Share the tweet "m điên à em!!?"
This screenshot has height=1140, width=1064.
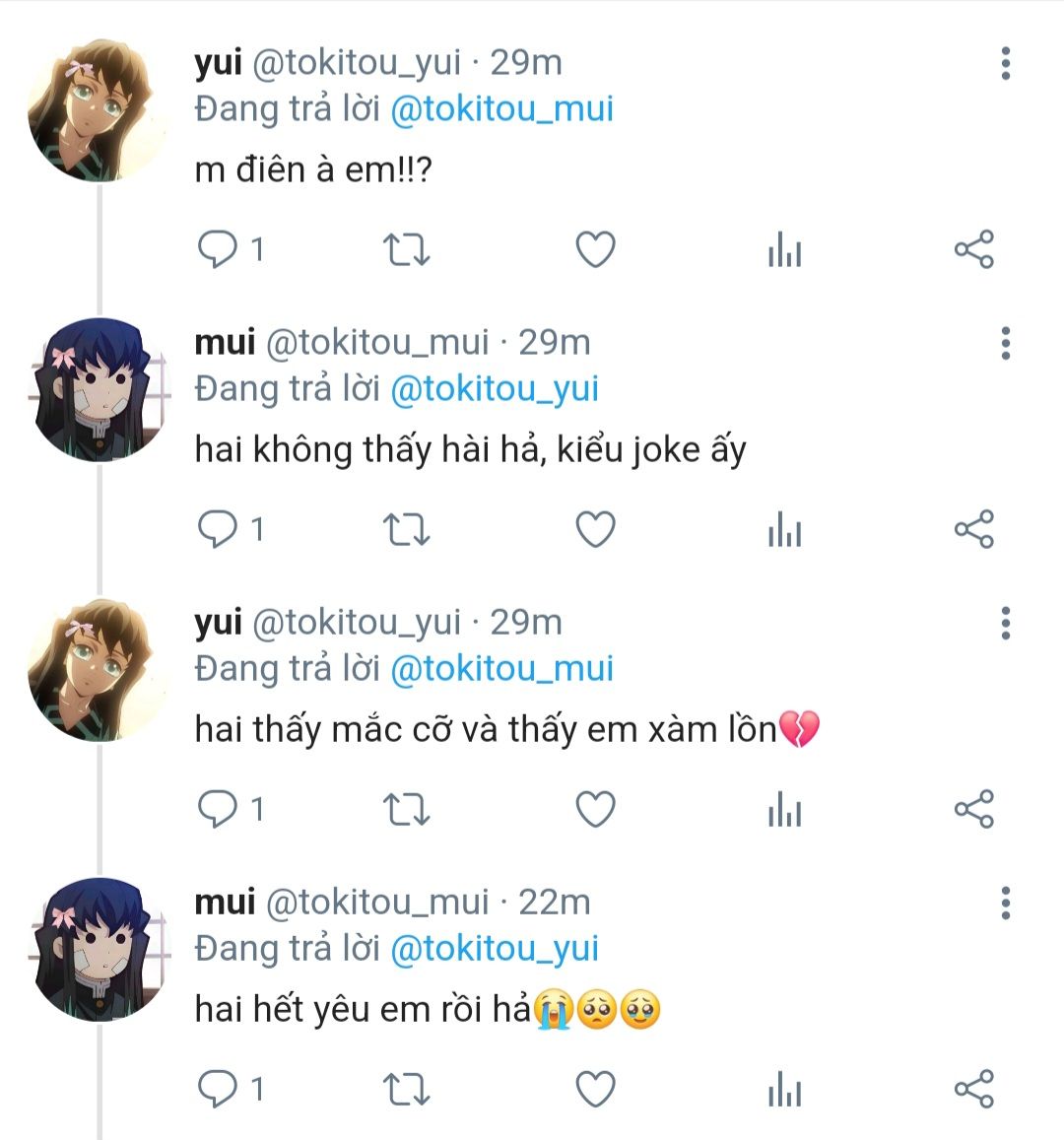point(973,250)
